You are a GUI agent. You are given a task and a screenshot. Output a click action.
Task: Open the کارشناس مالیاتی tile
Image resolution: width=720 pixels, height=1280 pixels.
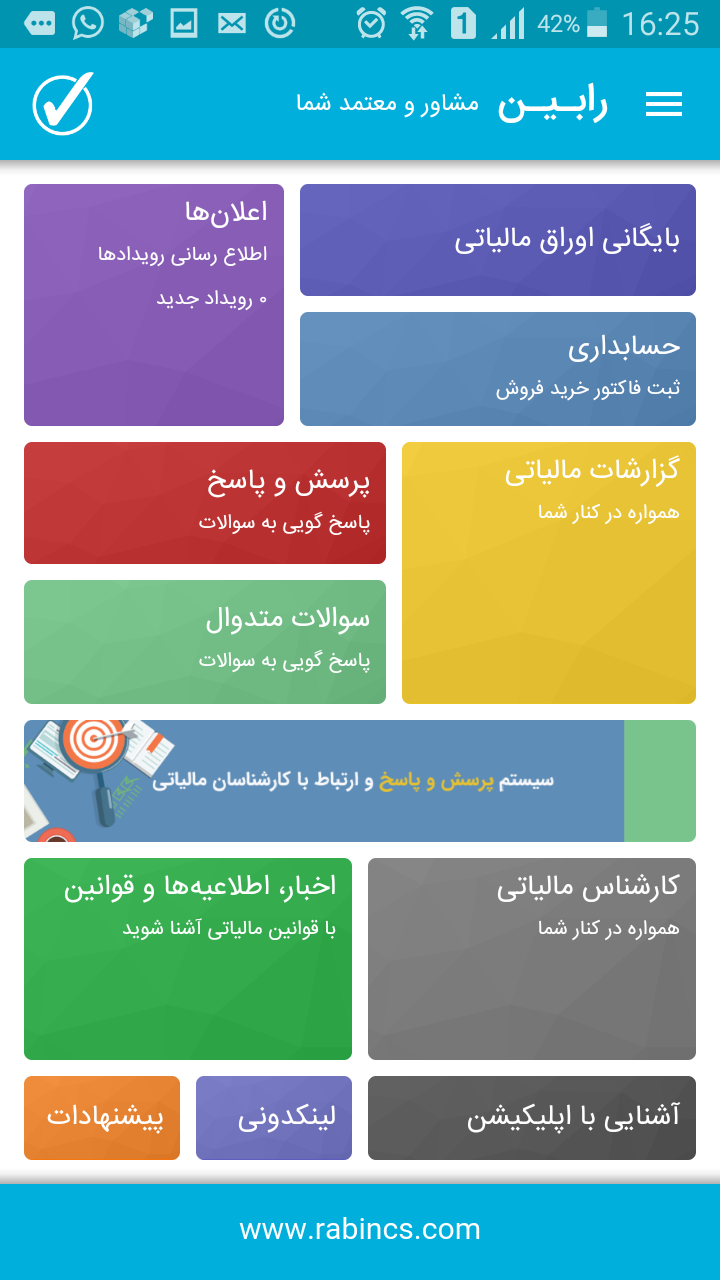[531, 958]
